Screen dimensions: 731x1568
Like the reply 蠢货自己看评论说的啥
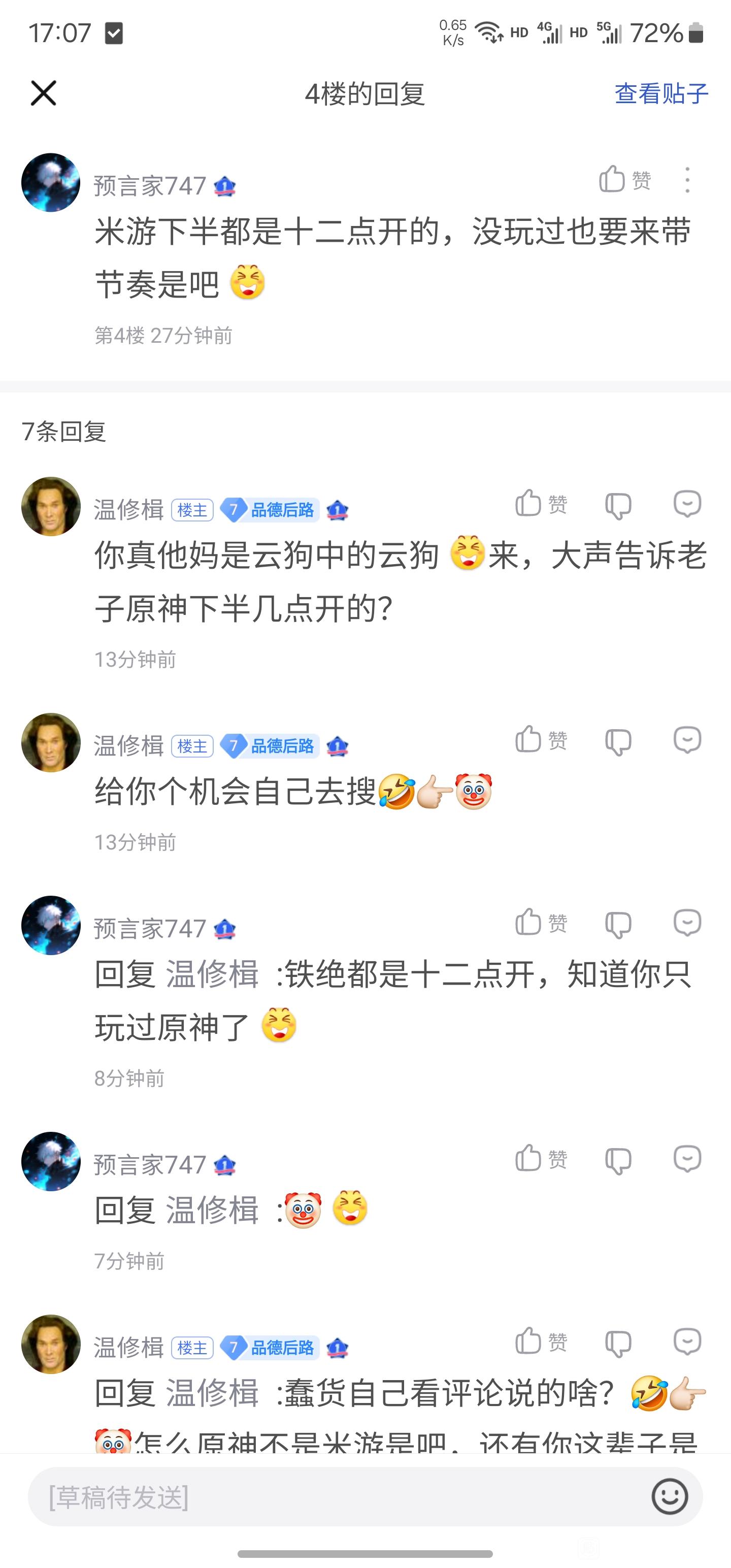(541, 1341)
